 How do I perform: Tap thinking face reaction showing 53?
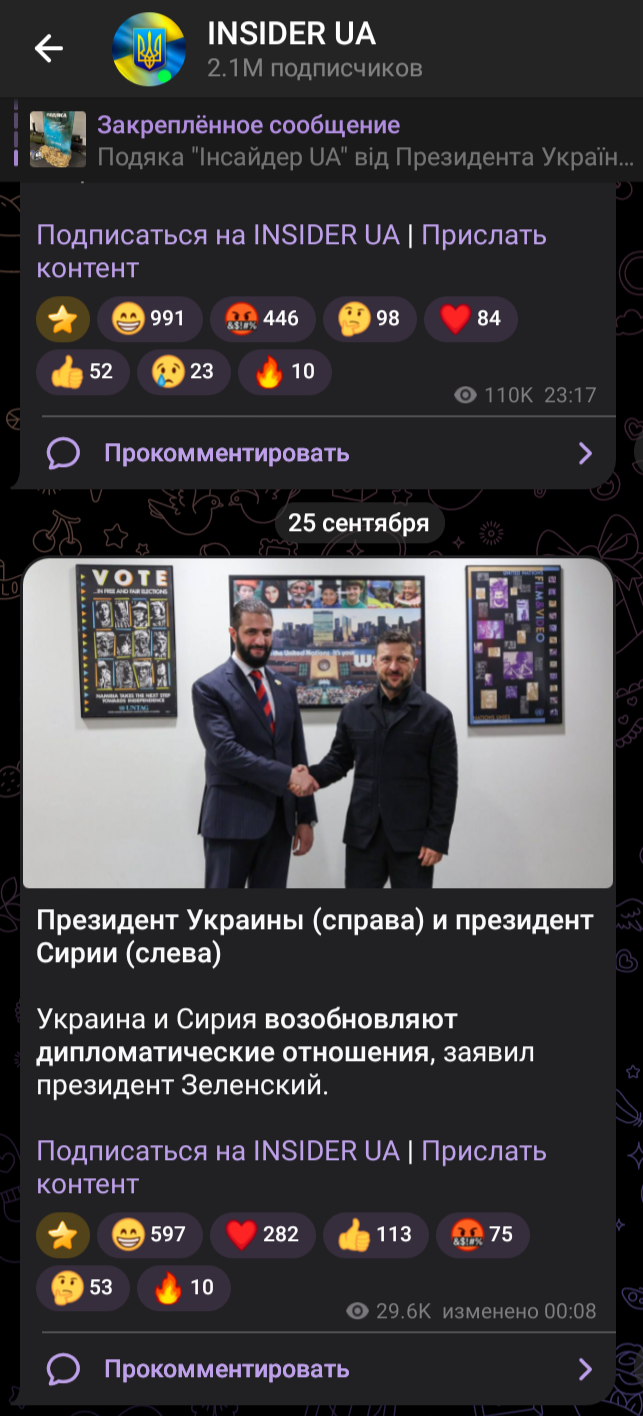(82, 1287)
